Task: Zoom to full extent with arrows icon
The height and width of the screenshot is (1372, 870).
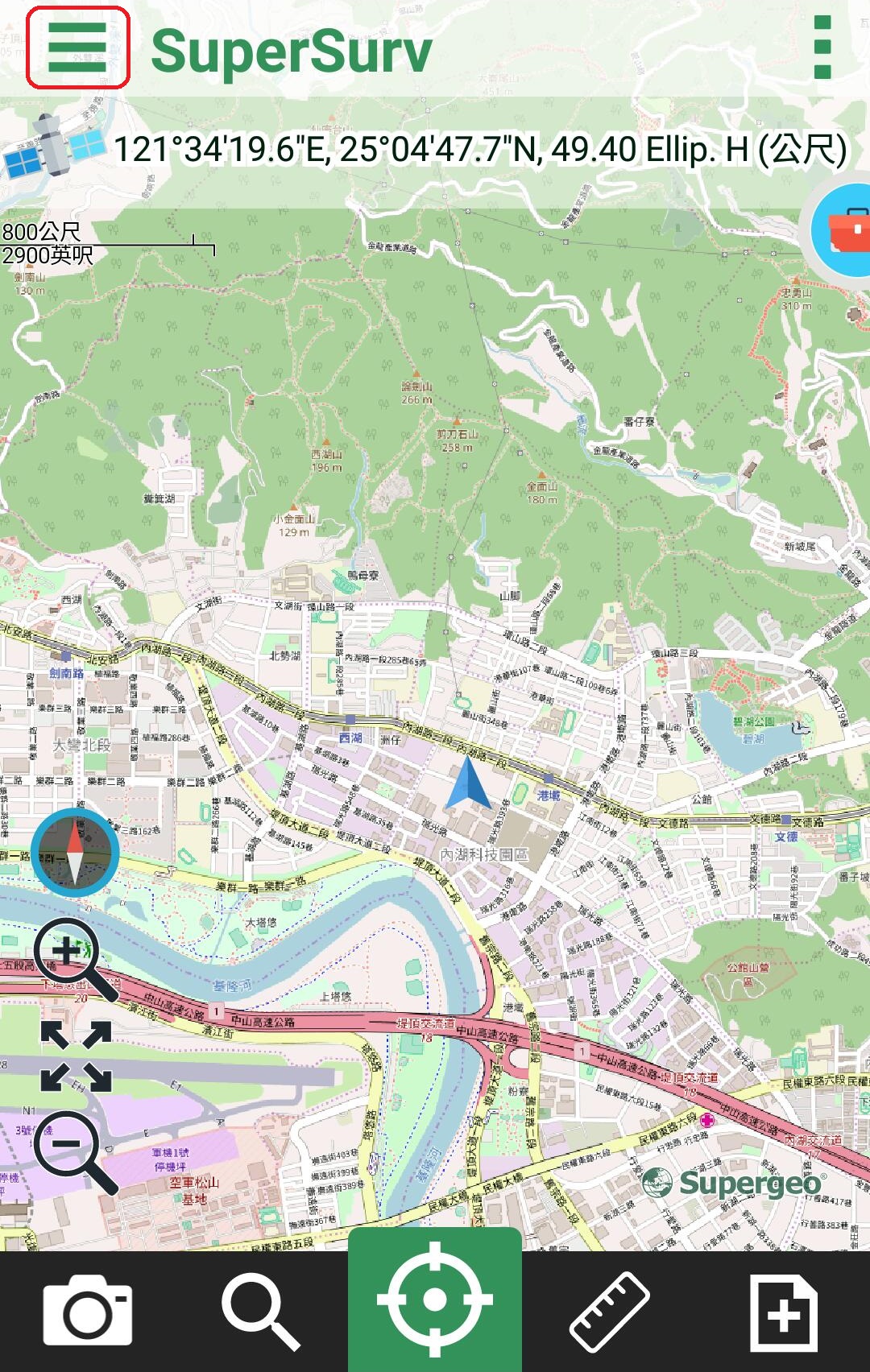Action: click(77, 1056)
